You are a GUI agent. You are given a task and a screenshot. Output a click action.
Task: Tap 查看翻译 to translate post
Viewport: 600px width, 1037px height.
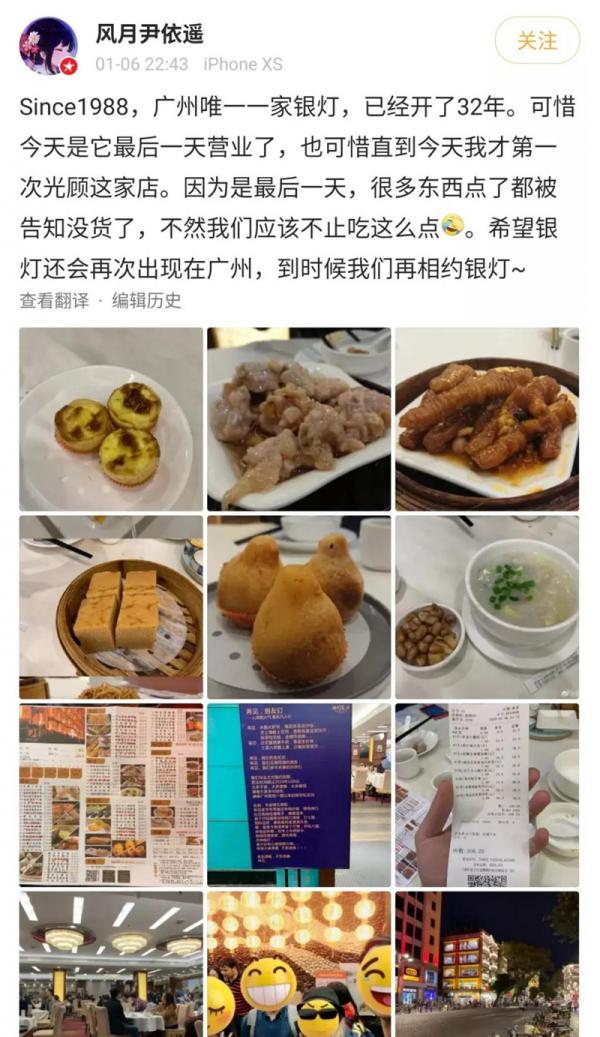click(x=54, y=301)
